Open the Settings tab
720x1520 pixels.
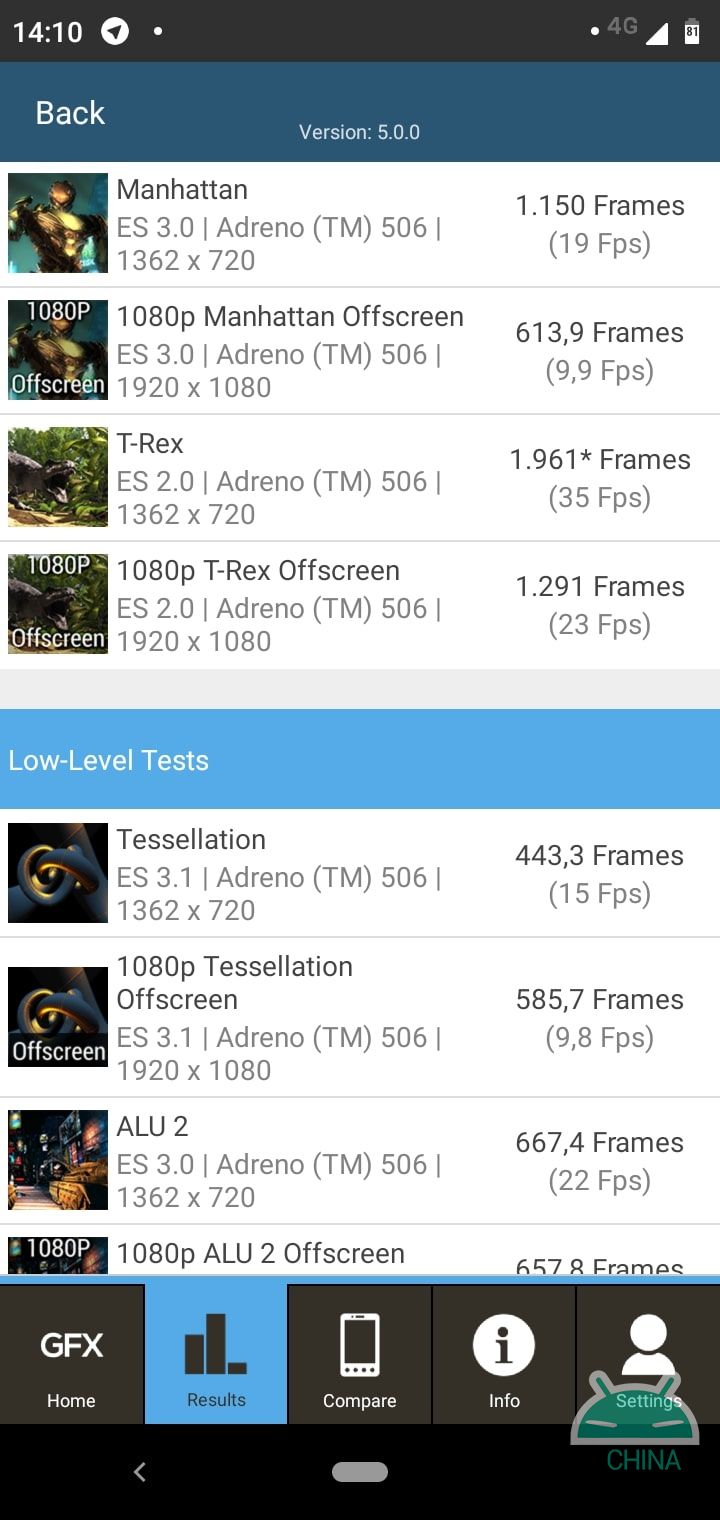pyautogui.click(x=648, y=1354)
